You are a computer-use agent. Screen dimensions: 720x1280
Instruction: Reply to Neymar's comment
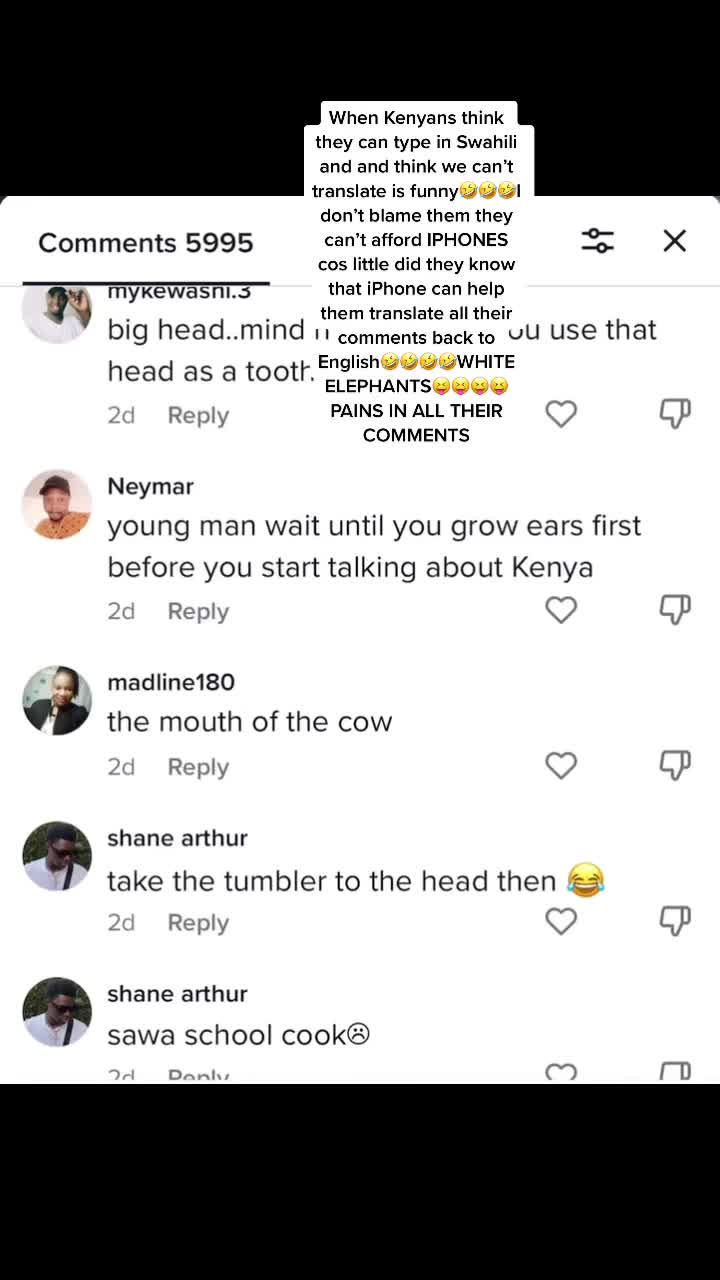coord(198,611)
